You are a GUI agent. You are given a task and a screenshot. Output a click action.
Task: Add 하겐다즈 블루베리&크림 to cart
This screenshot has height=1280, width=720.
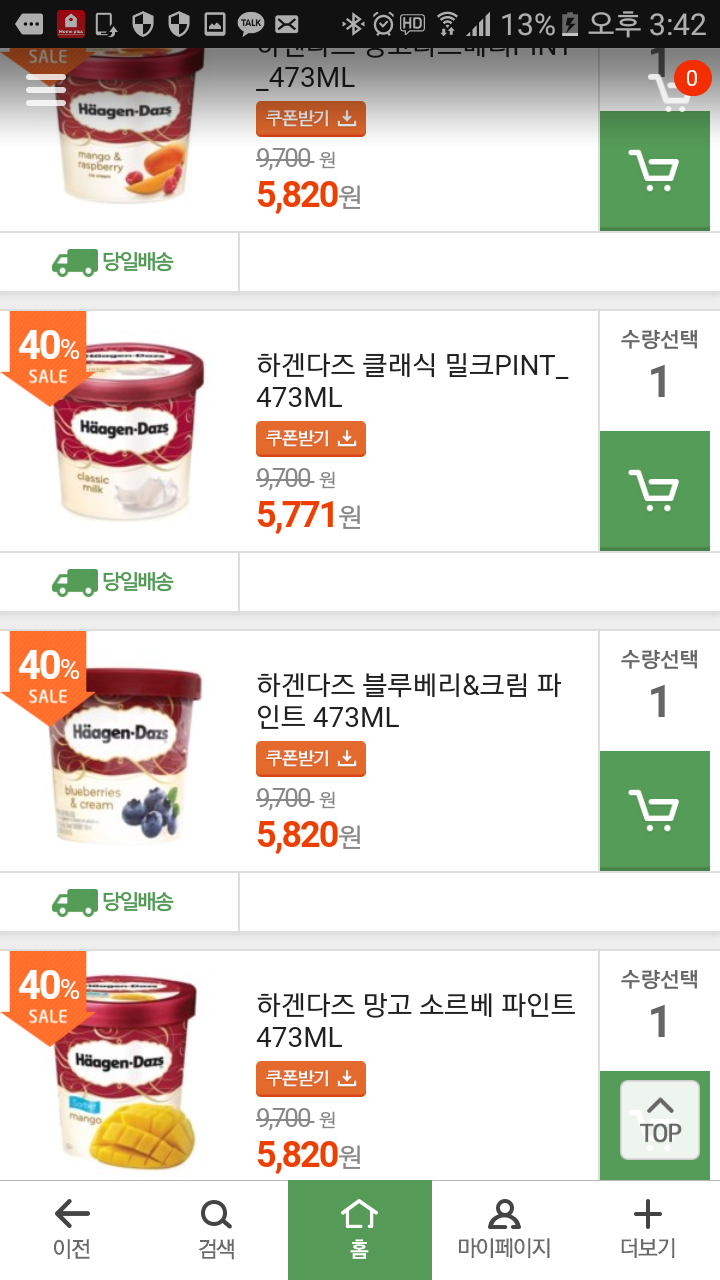tap(655, 810)
